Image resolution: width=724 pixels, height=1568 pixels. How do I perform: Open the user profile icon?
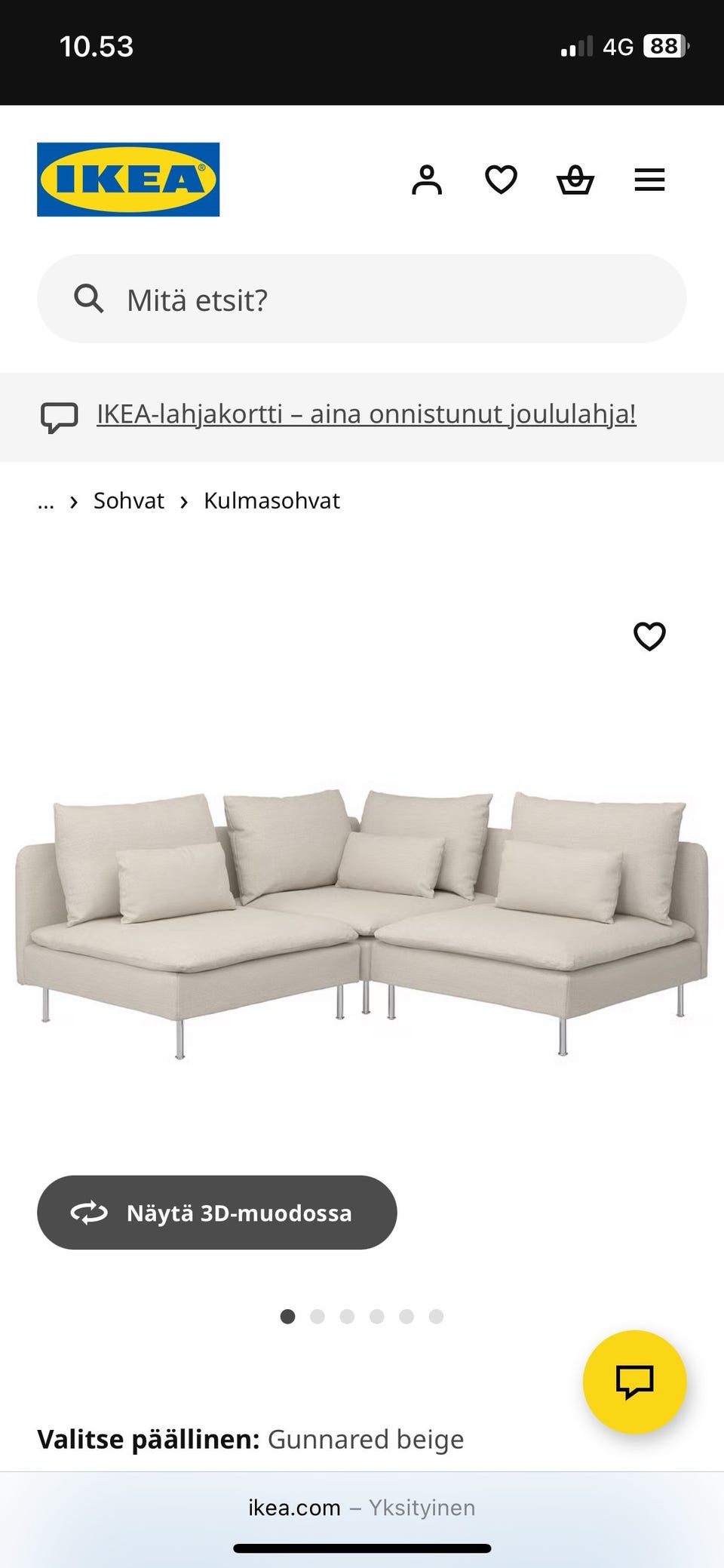(x=427, y=179)
